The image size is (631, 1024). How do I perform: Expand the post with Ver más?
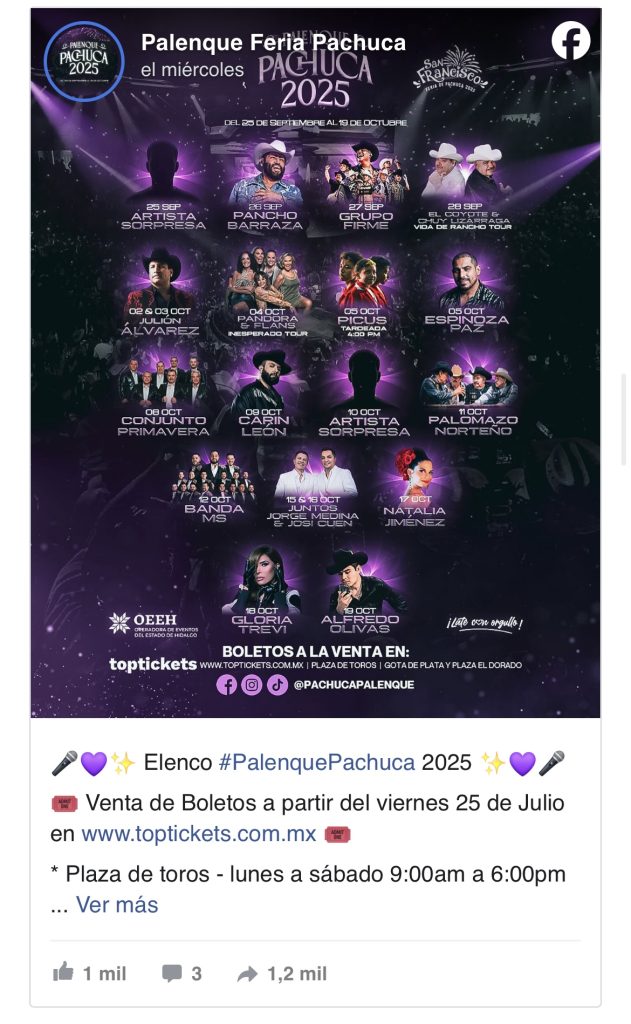117,905
